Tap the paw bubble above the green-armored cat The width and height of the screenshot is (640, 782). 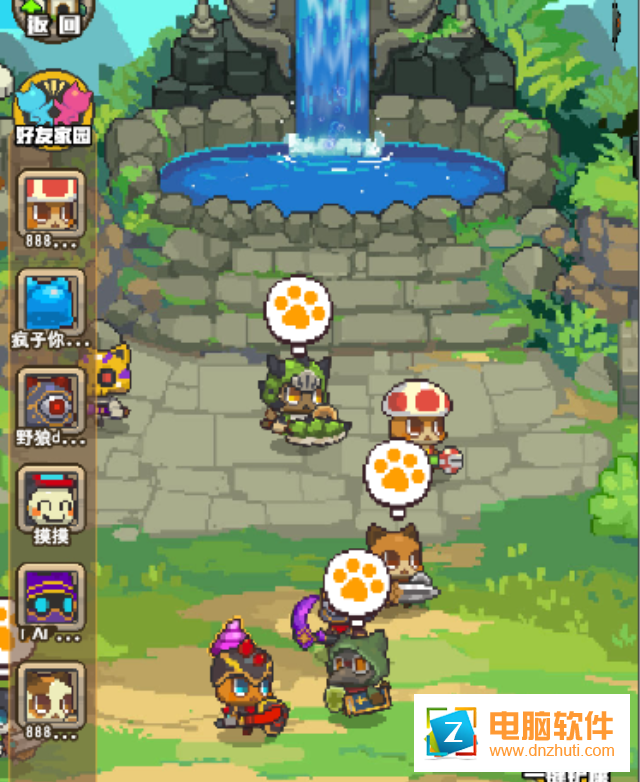(297, 308)
